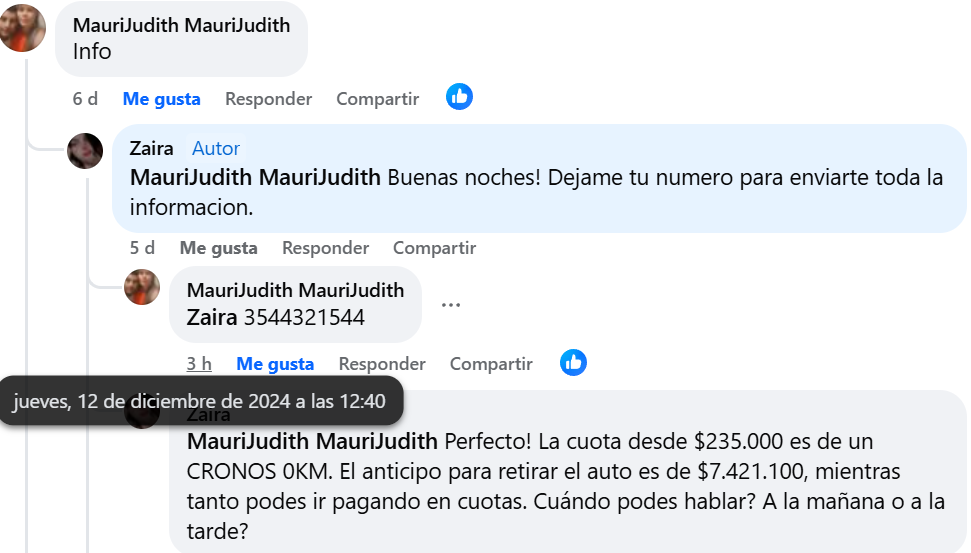Image resolution: width=971 pixels, height=553 pixels.
Task: Tap Me gusta under the 3544321544 comment
Action: 275,364
